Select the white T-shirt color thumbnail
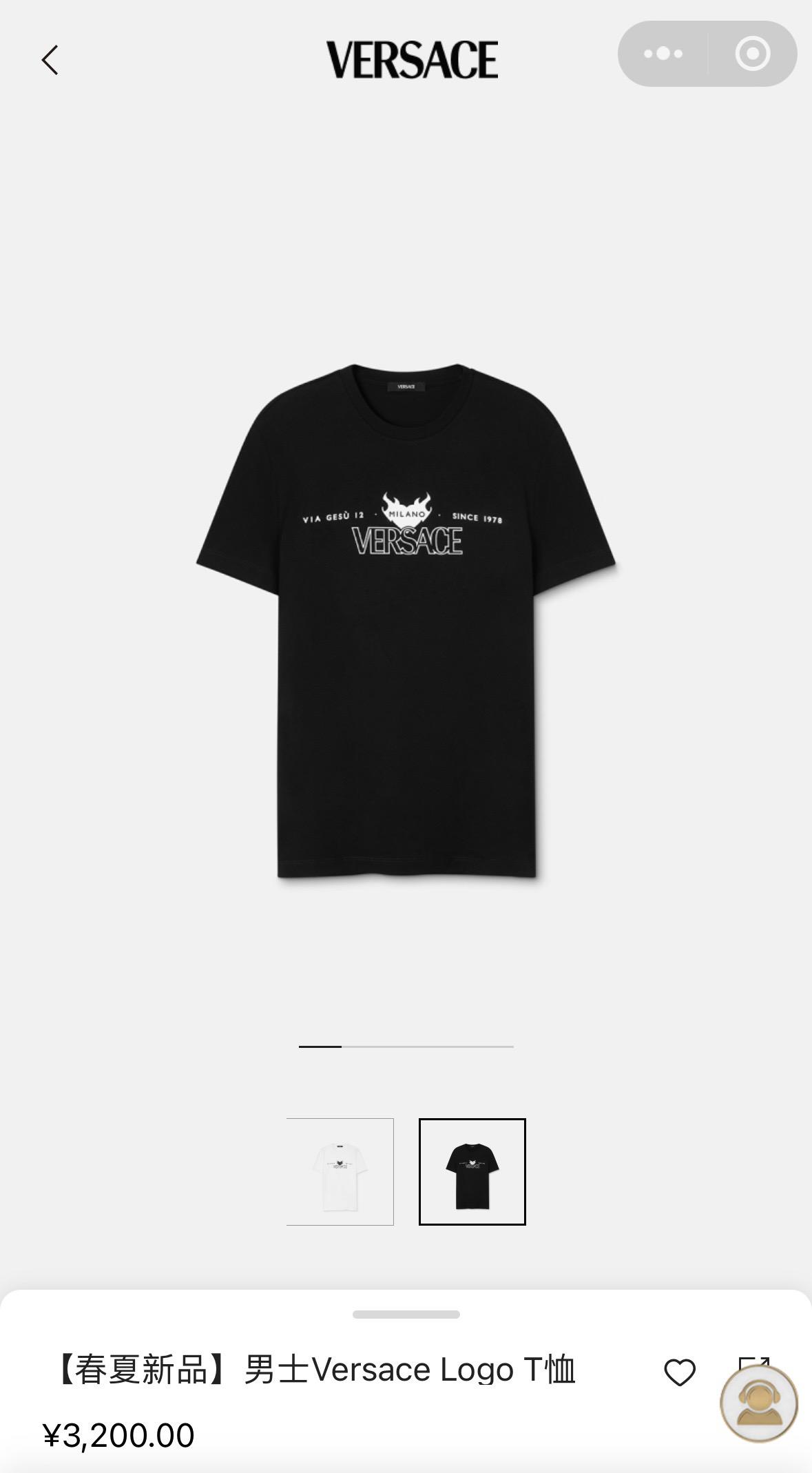The image size is (812, 1473). click(x=340, y=1171)
